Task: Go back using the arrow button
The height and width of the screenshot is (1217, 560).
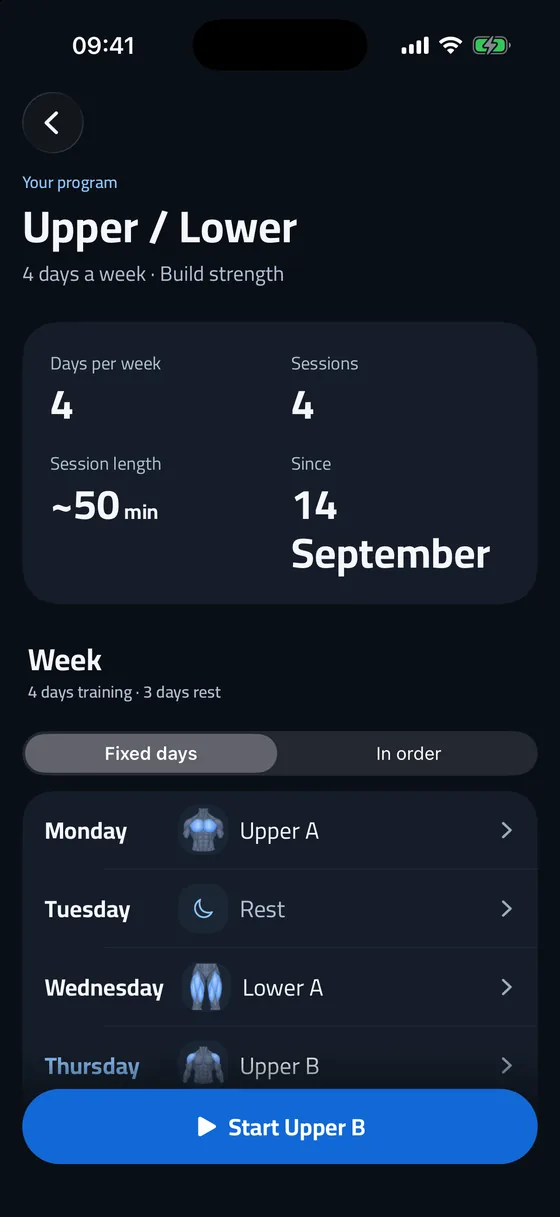Action: coord(52,123)
